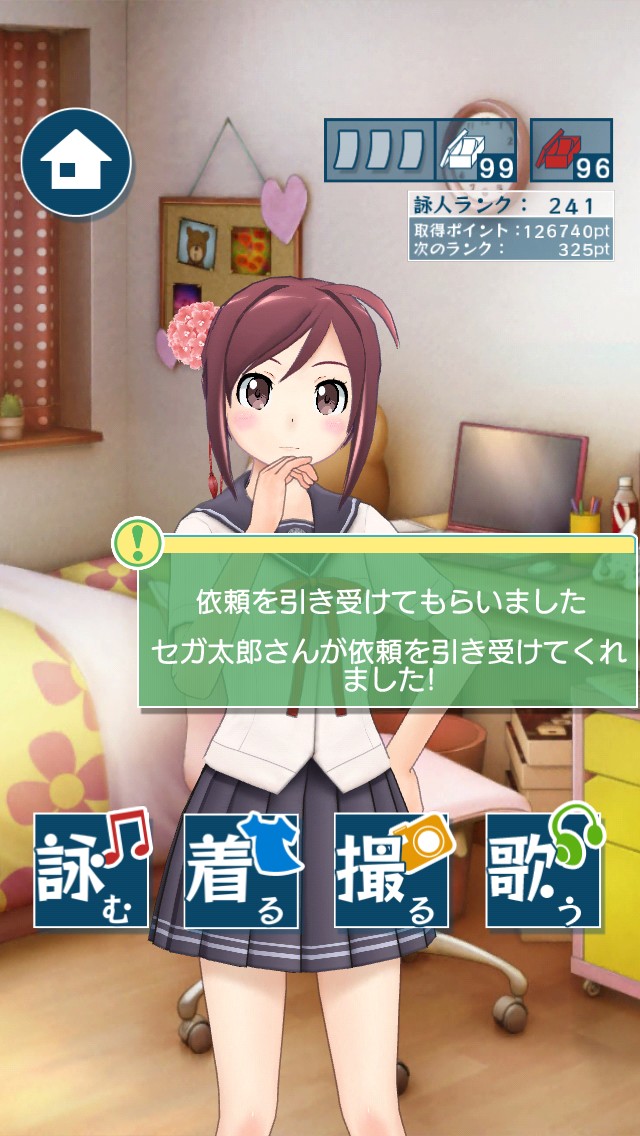This screenshot has height=1136, width=640.
Task: Open the 着る (dress up) menu
Action: tap(241, 870)
